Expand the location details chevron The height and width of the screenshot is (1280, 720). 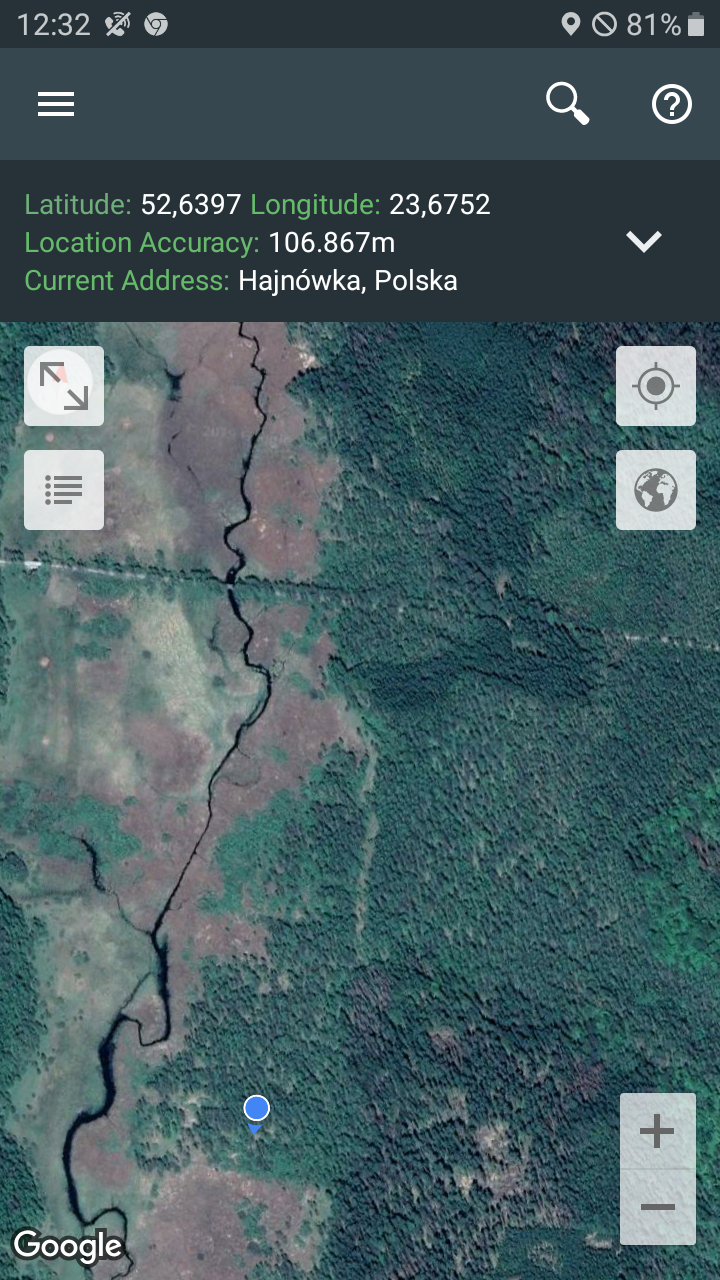pyautogui.click(x=644, y=241)
